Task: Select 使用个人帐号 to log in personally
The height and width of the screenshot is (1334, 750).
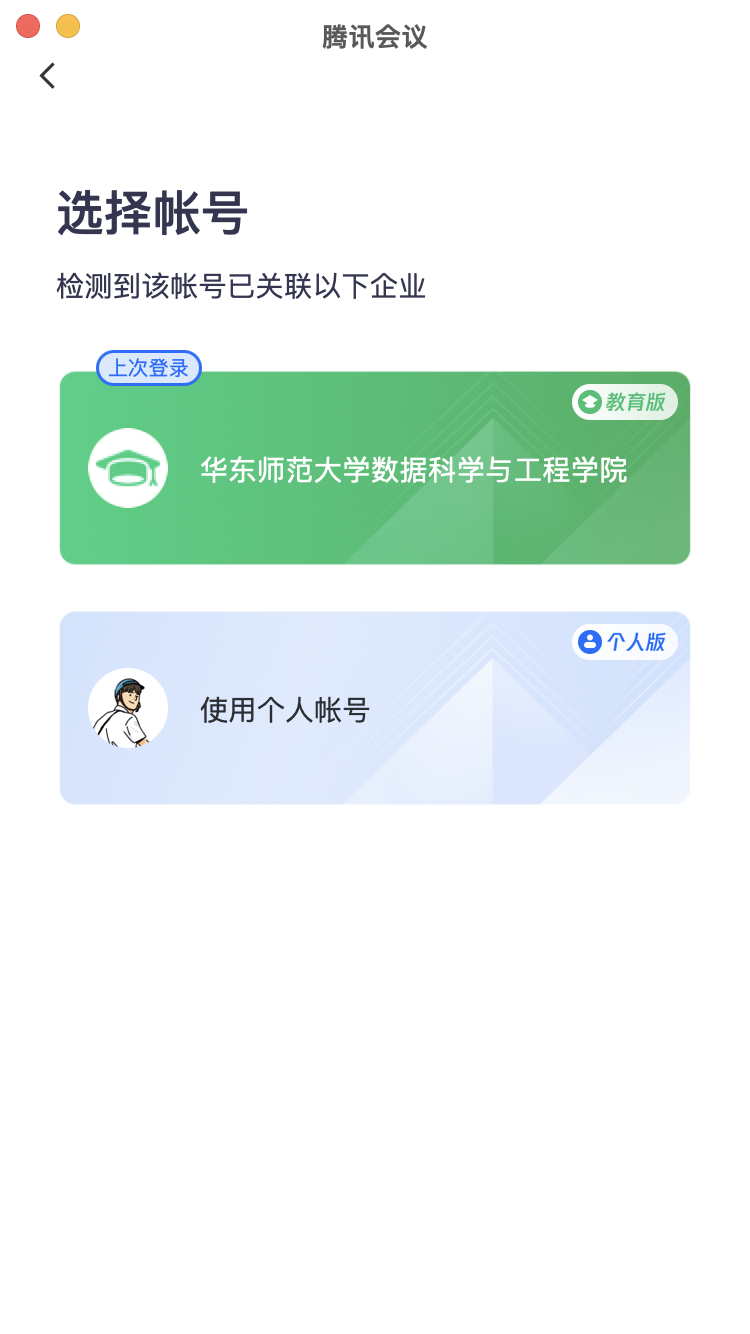Action: pyautogui.click(x=374, y=706)
